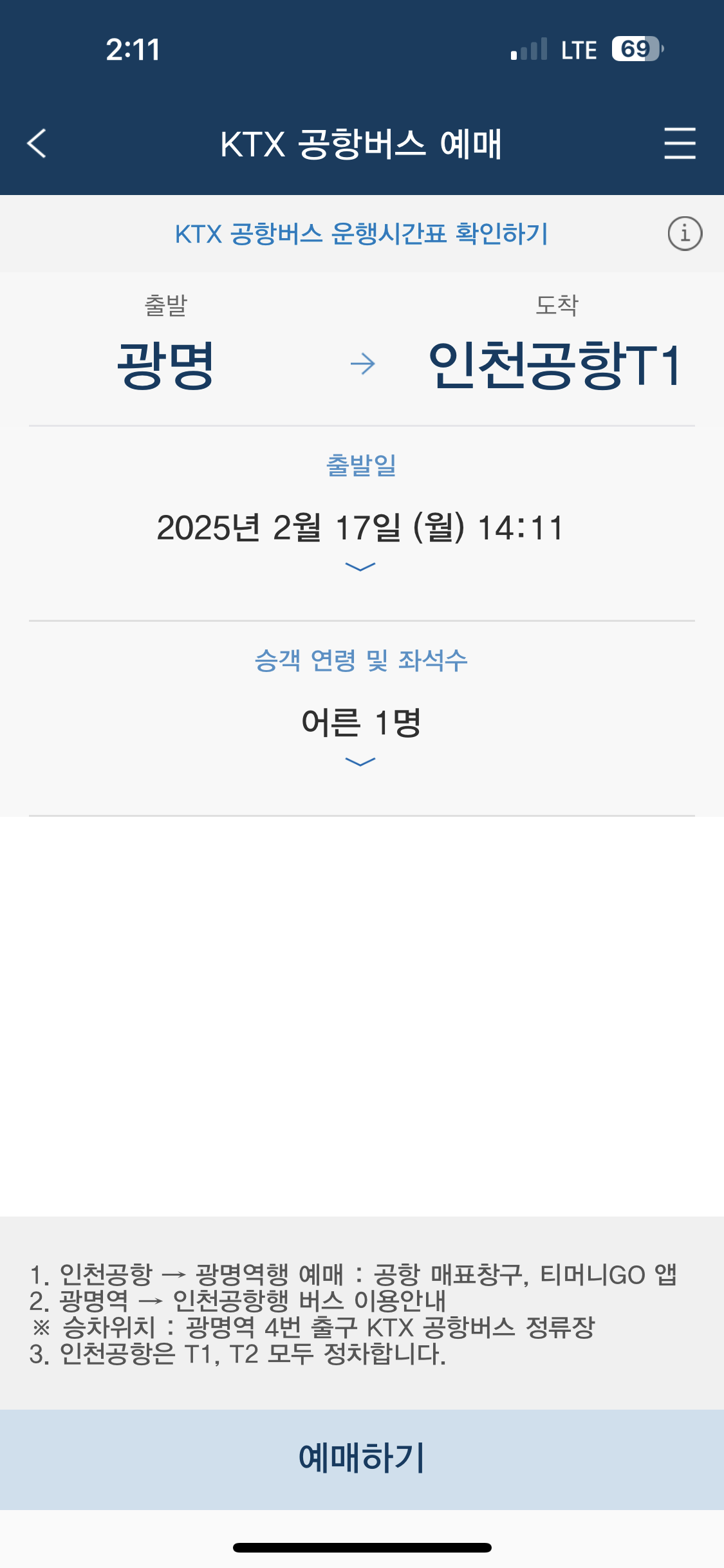Tap the info icon next to timetable link

[684, 234]
